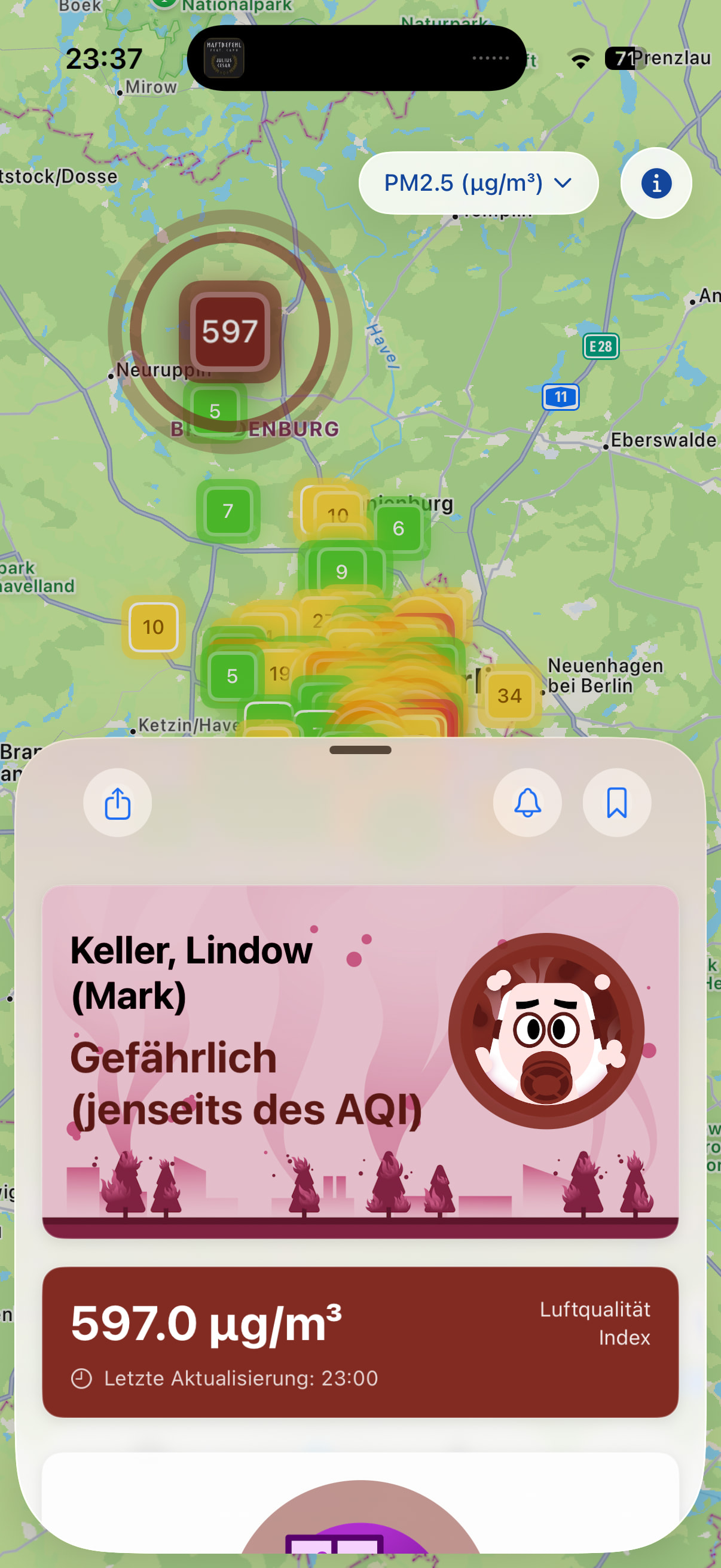
Task: Open the map info button
Action: click(655, 183)
